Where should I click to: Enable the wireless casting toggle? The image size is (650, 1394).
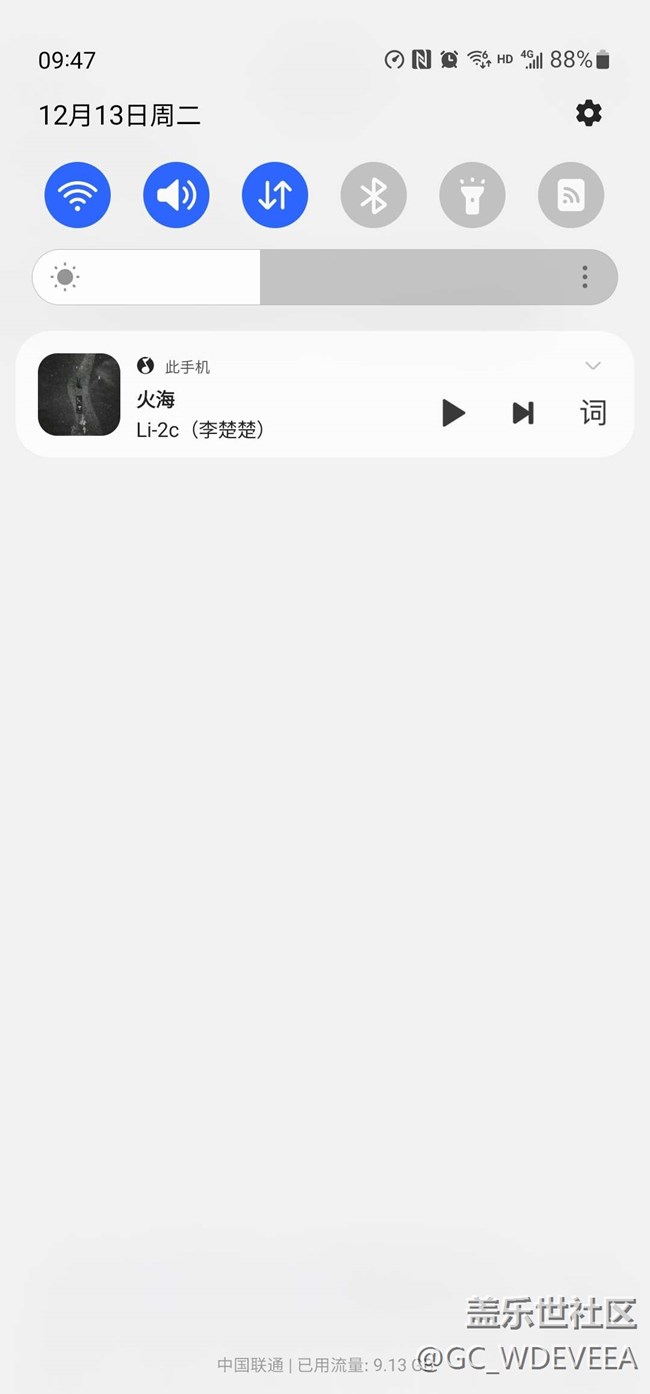[571, 195]
